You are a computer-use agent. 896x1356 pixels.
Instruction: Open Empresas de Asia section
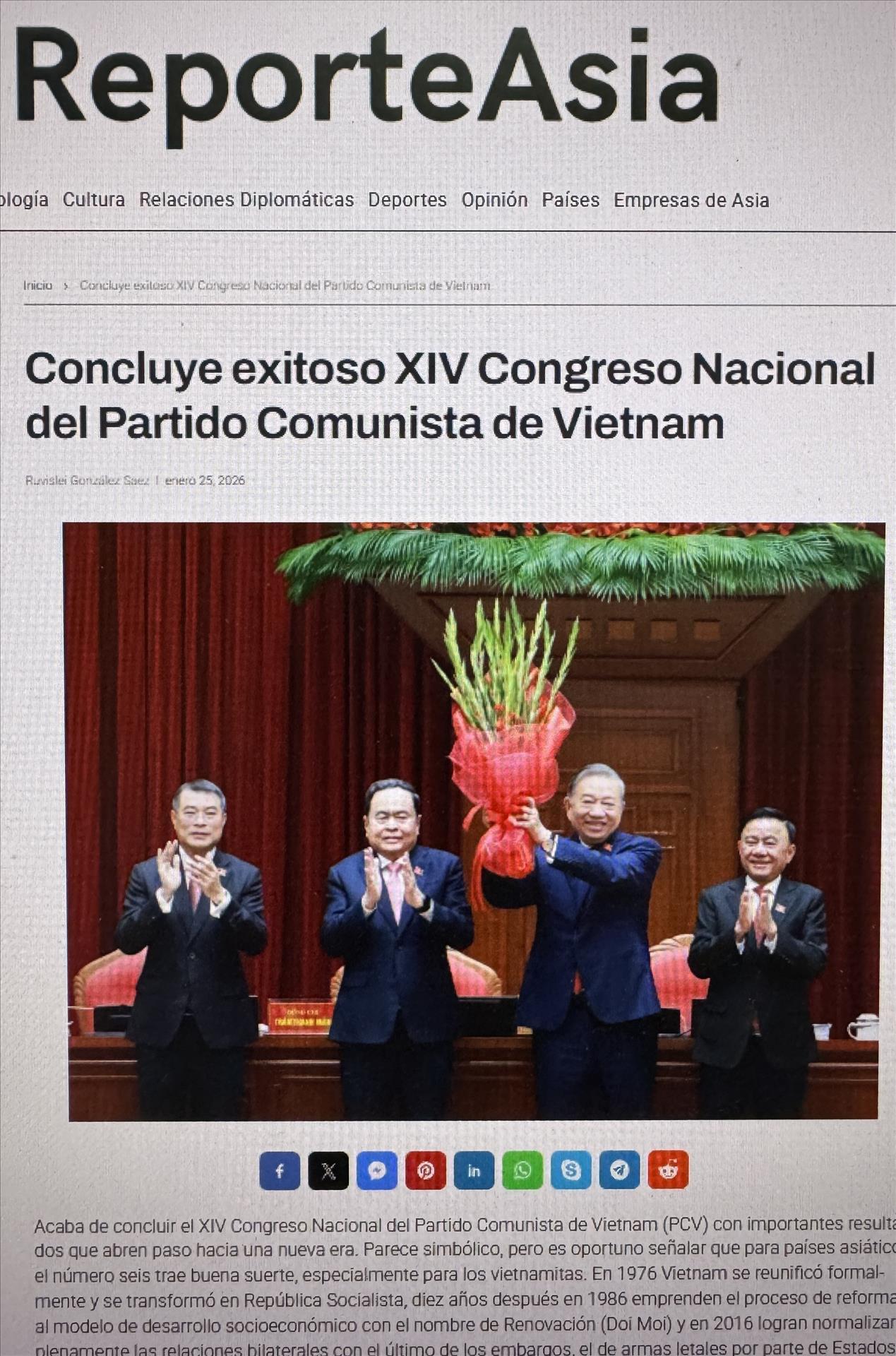coord(691,200)
